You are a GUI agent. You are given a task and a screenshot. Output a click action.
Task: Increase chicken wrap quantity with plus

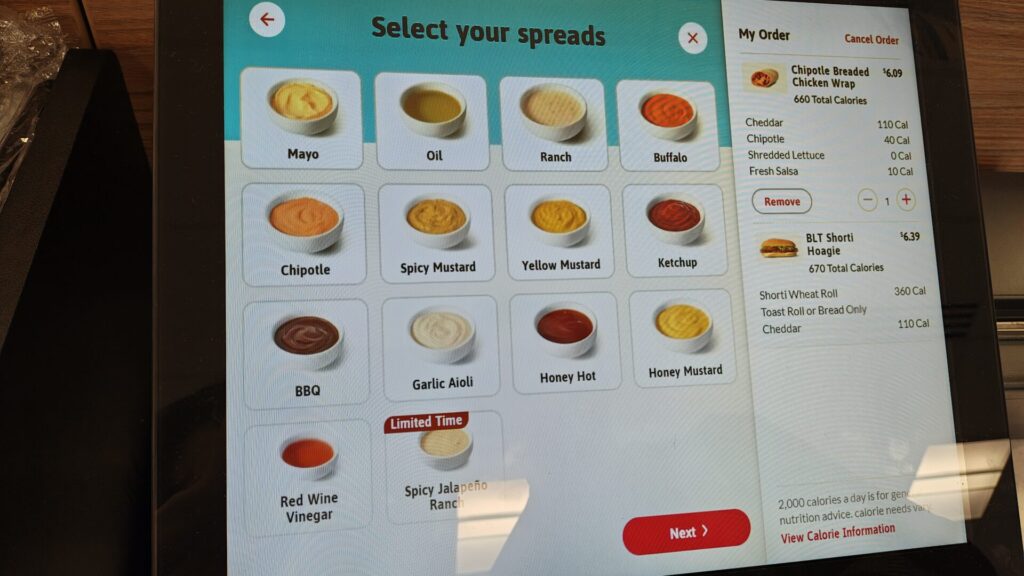tap(906, 200)
